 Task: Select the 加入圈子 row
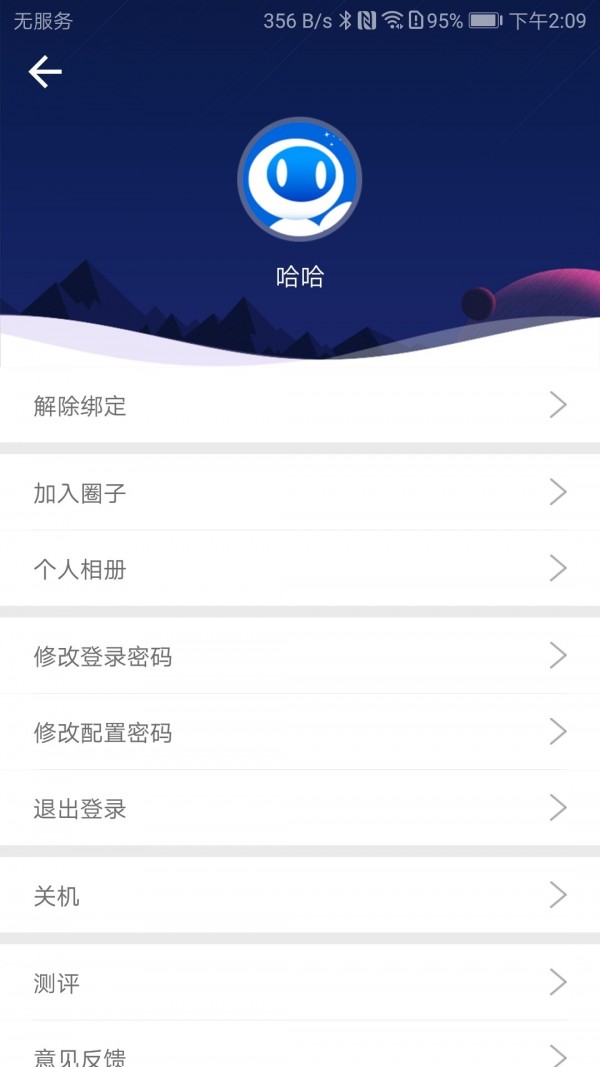(300, 493)
